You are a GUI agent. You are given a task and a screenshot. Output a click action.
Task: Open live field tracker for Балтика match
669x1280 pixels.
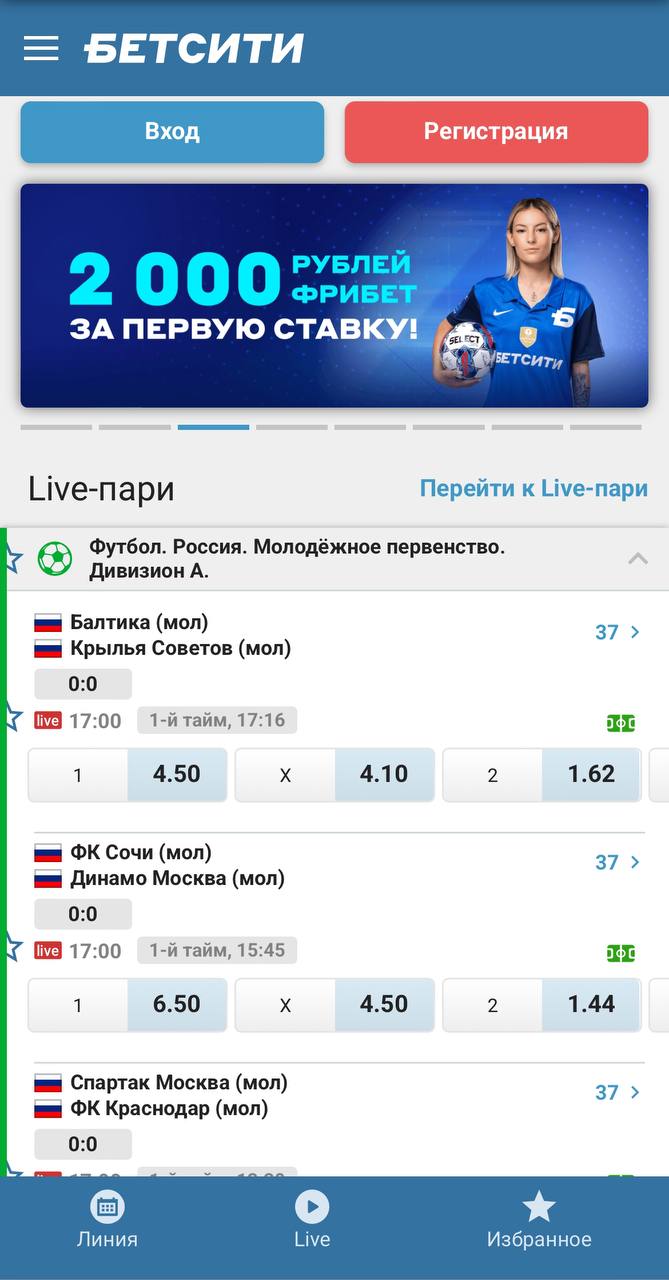(x=621, y=723)
